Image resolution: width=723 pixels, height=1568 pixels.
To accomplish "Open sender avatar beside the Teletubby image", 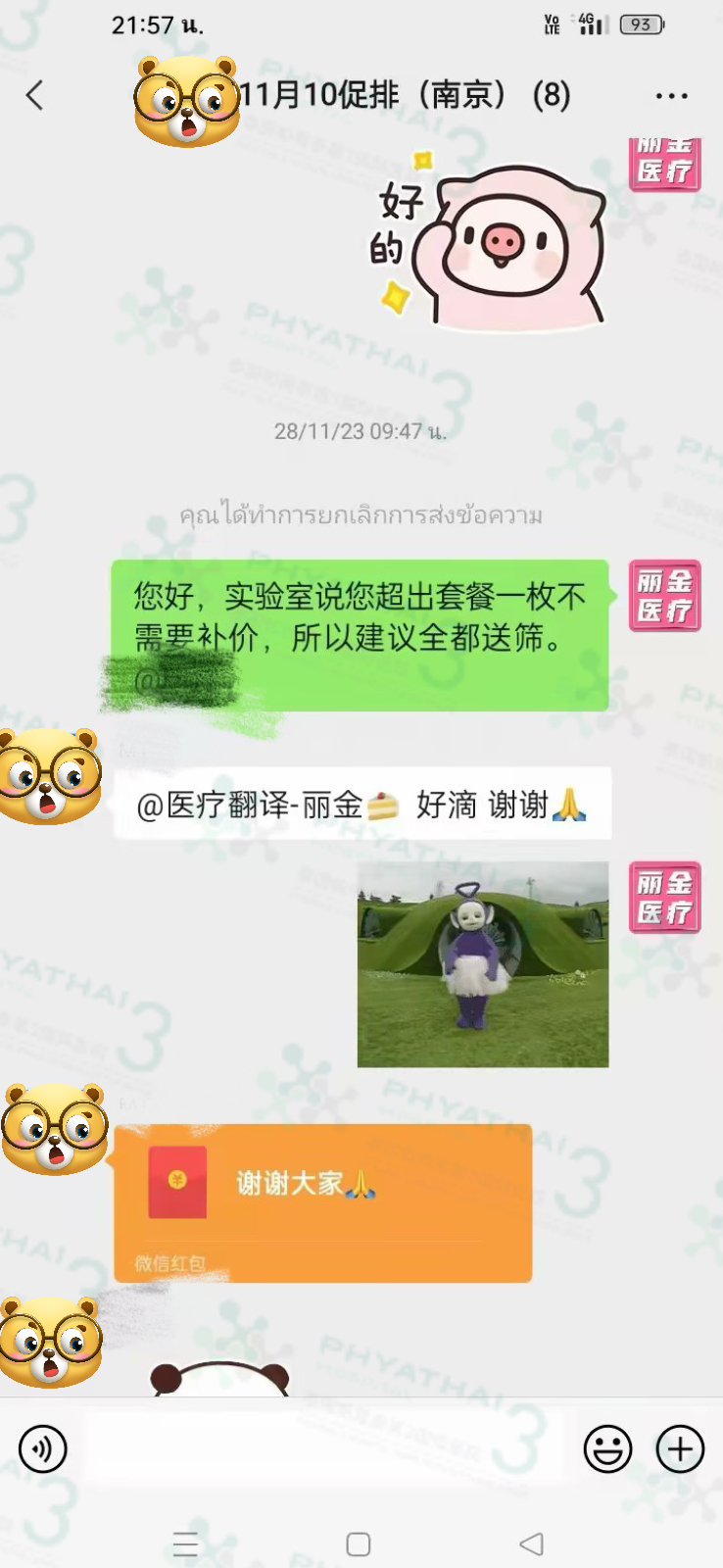I will click(665, 897).
